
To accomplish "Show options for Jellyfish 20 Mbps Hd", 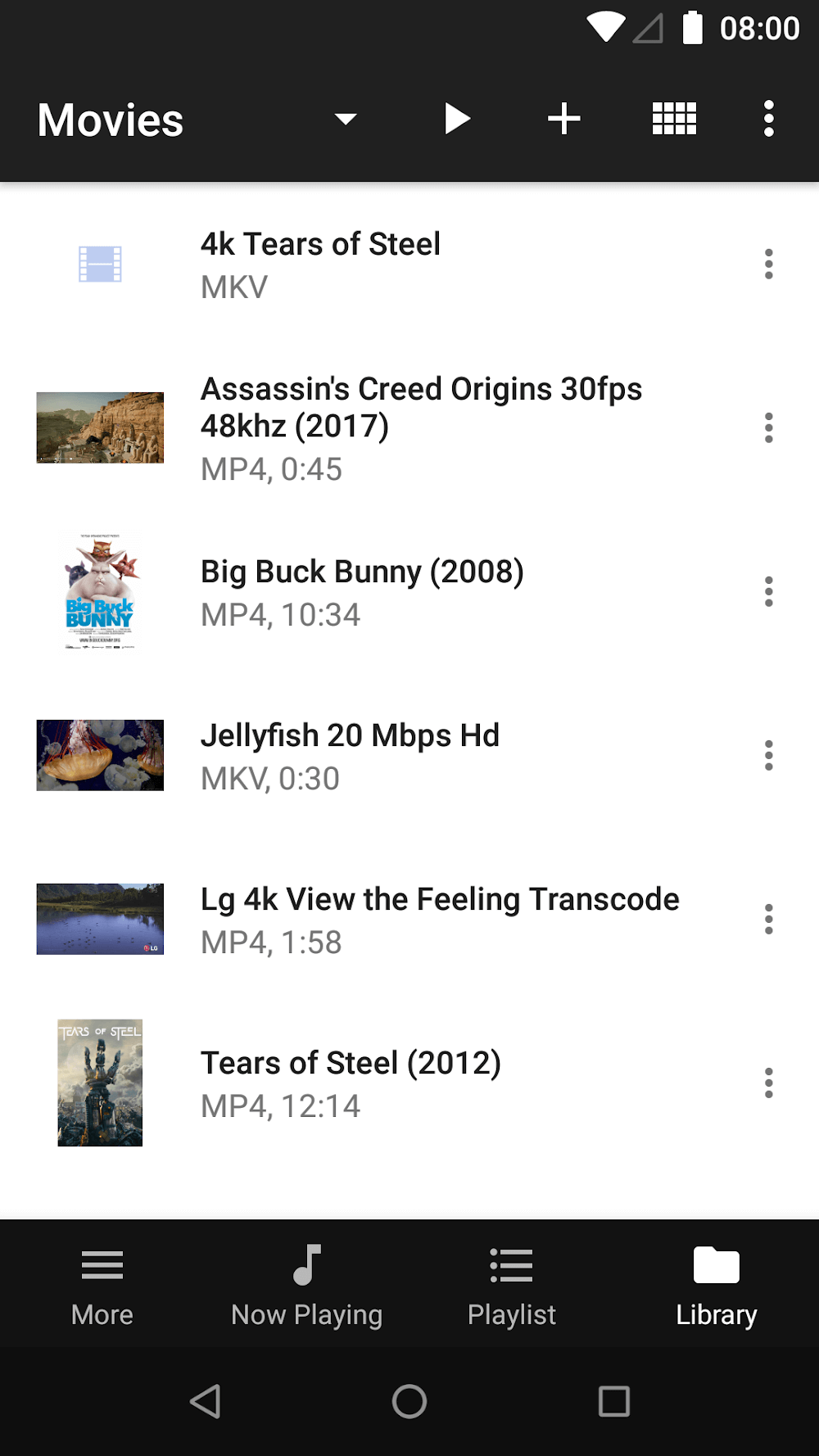I will pyautogui.click(x=768, y=755).
